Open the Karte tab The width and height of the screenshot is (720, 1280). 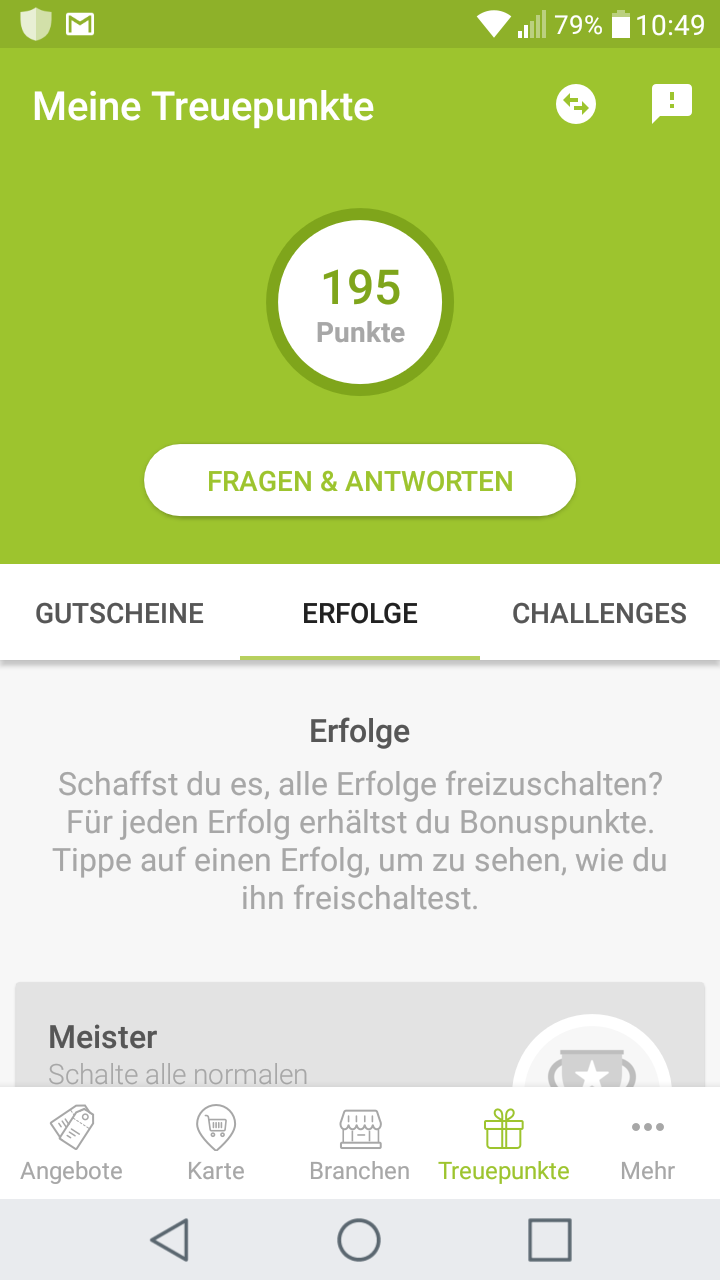216,1144
